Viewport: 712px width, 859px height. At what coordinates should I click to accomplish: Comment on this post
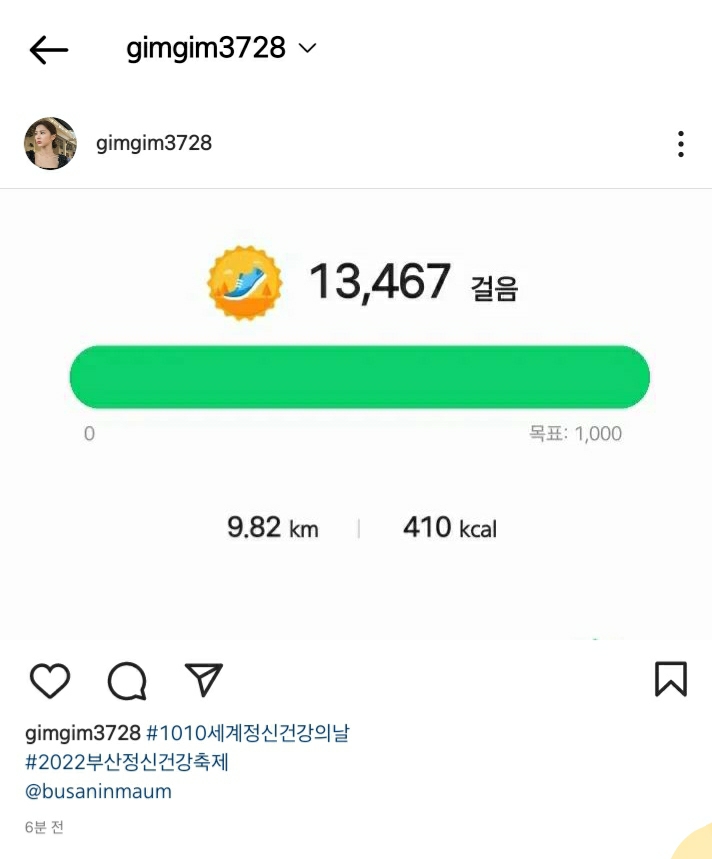(x=127, y=680)
